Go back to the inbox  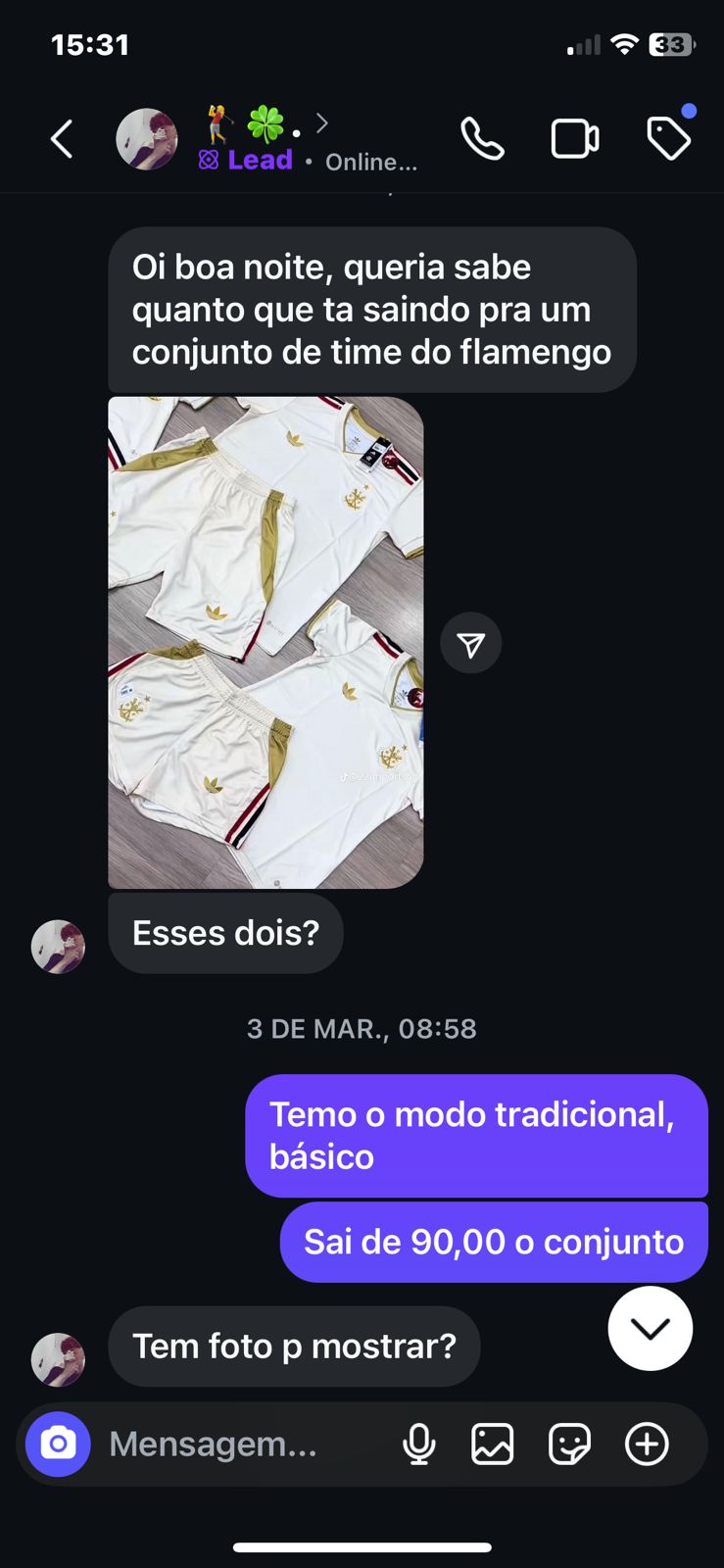pos(62,139)
